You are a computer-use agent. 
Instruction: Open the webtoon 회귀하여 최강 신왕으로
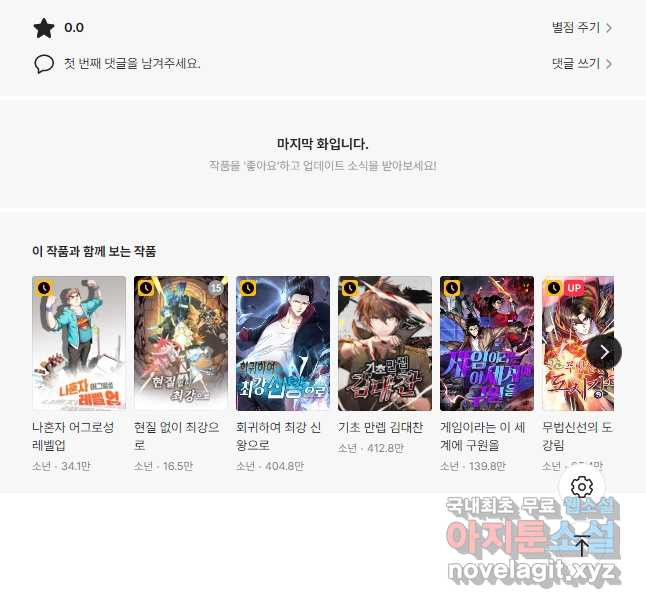(283, 343)
